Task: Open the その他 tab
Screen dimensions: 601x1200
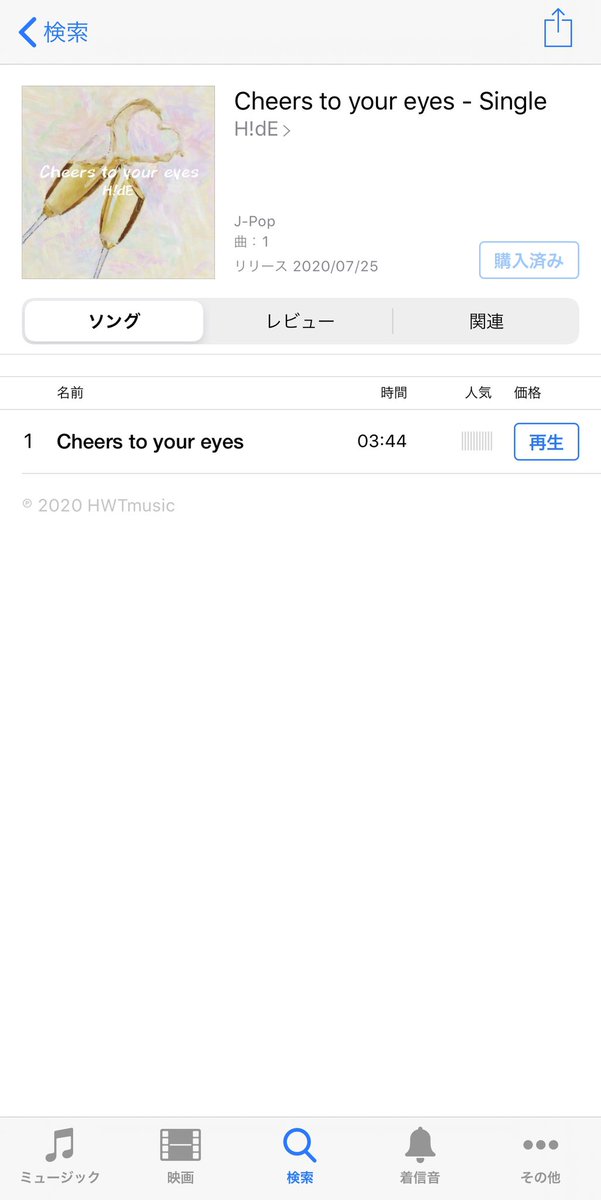Action: pyautogui.click(x=540, y=1157)
